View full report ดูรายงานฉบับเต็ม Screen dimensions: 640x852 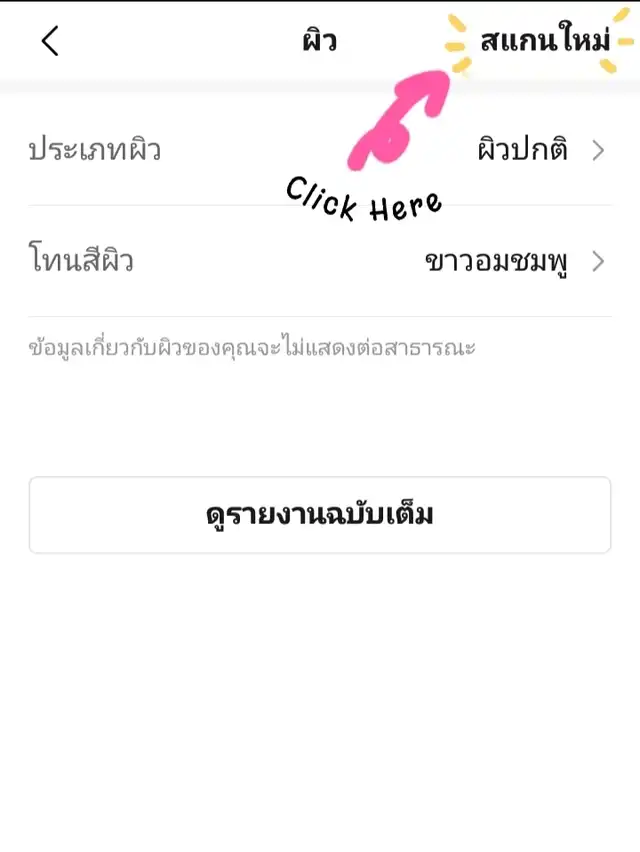(x=319, y=515)
